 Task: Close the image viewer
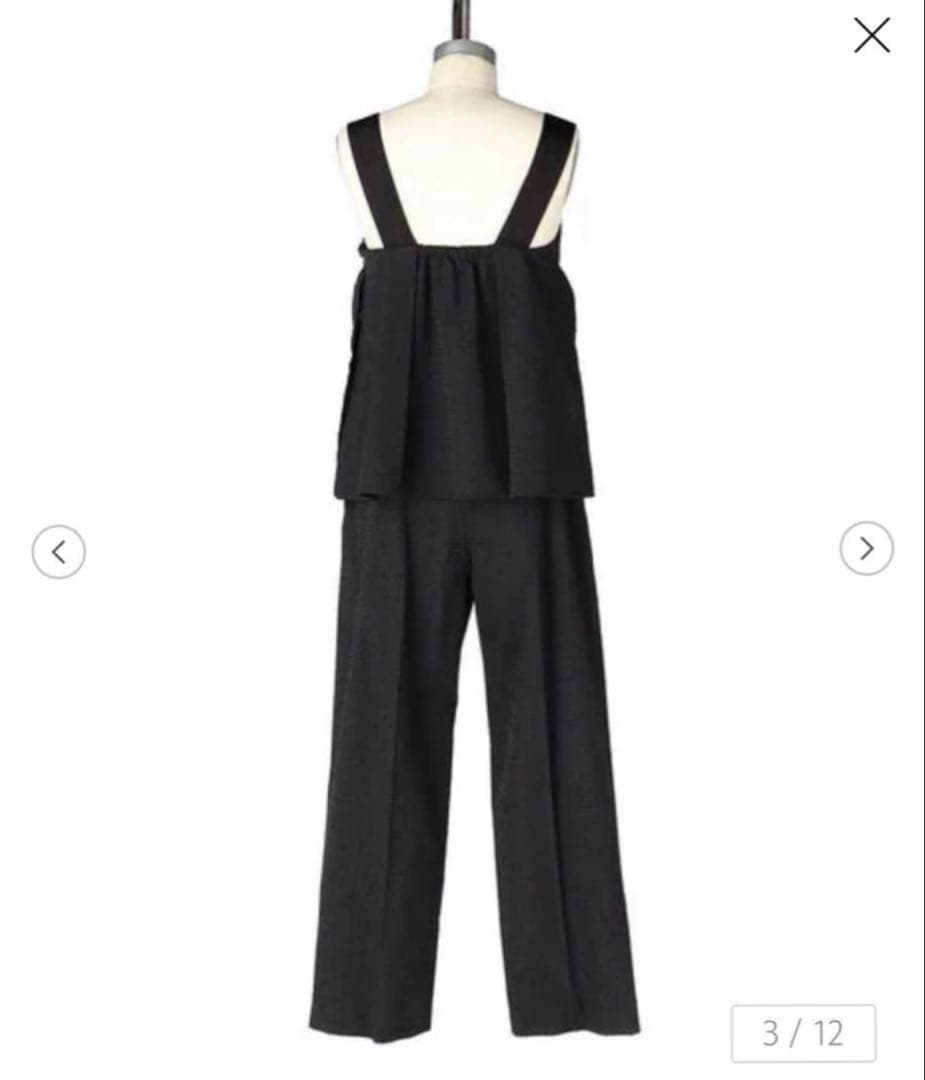(871, 35)
